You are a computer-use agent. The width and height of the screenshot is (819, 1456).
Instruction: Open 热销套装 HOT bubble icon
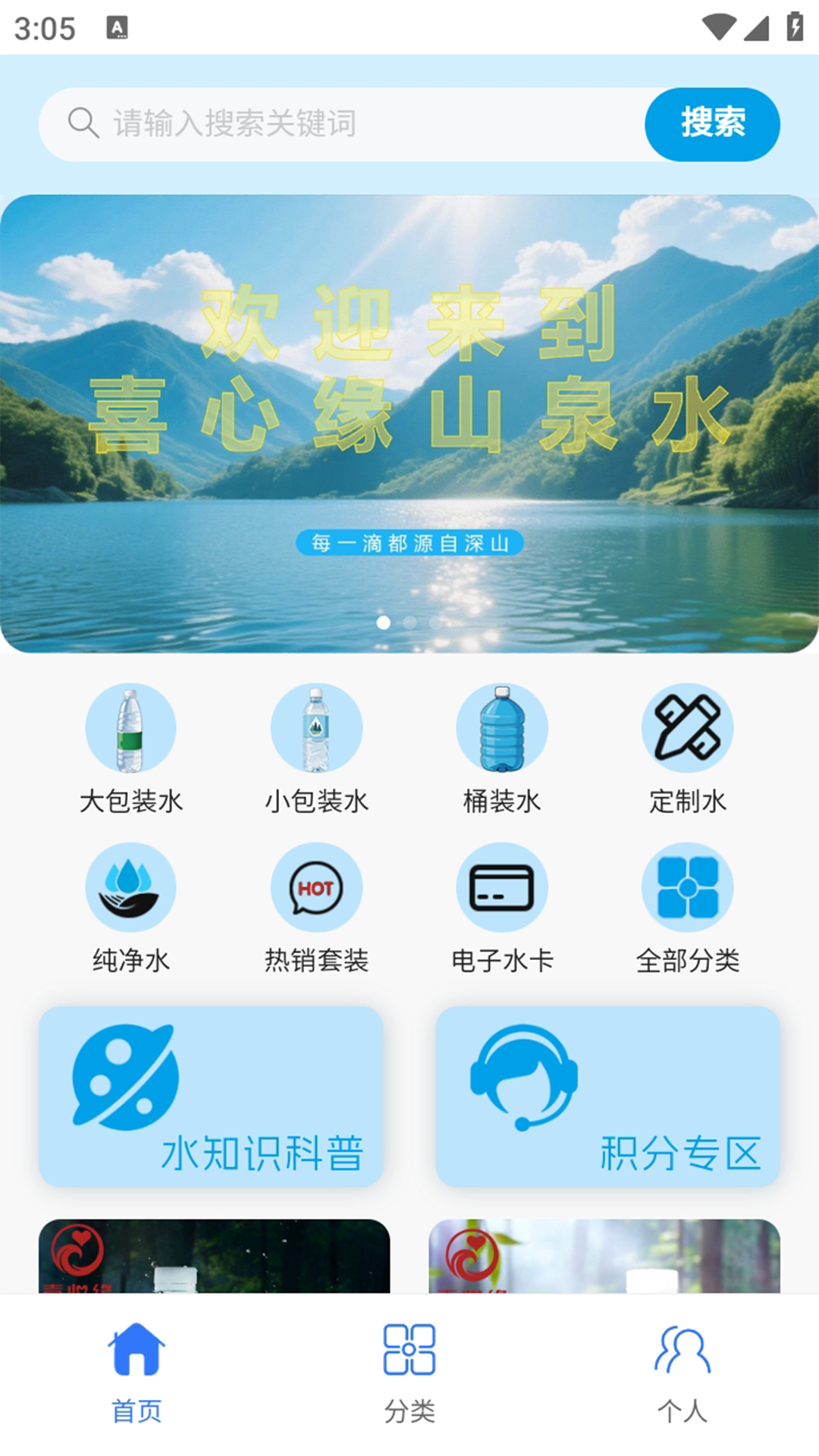coord(316,886)
